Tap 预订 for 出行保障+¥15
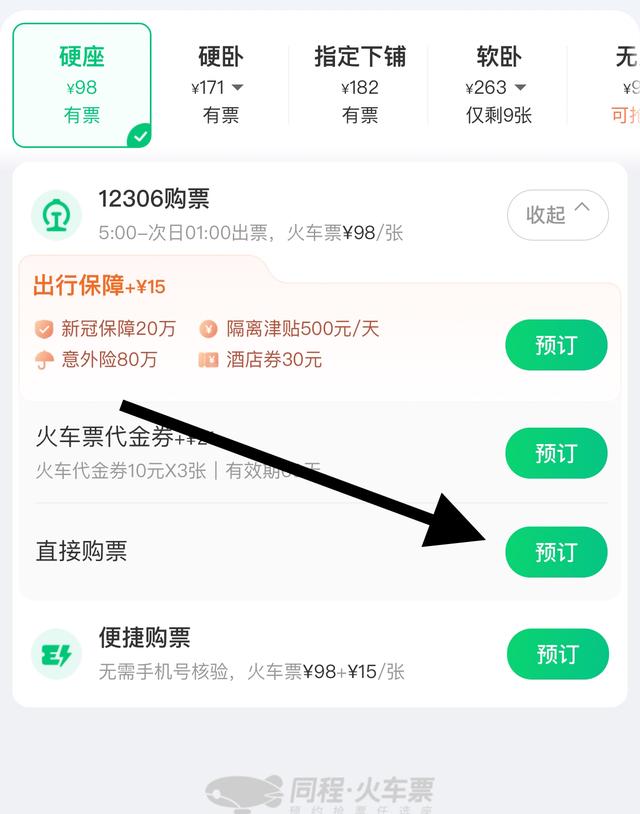Image resolution: width=640 pixels, height=814 pixels. pyautogui.click(x=556, y=345)
